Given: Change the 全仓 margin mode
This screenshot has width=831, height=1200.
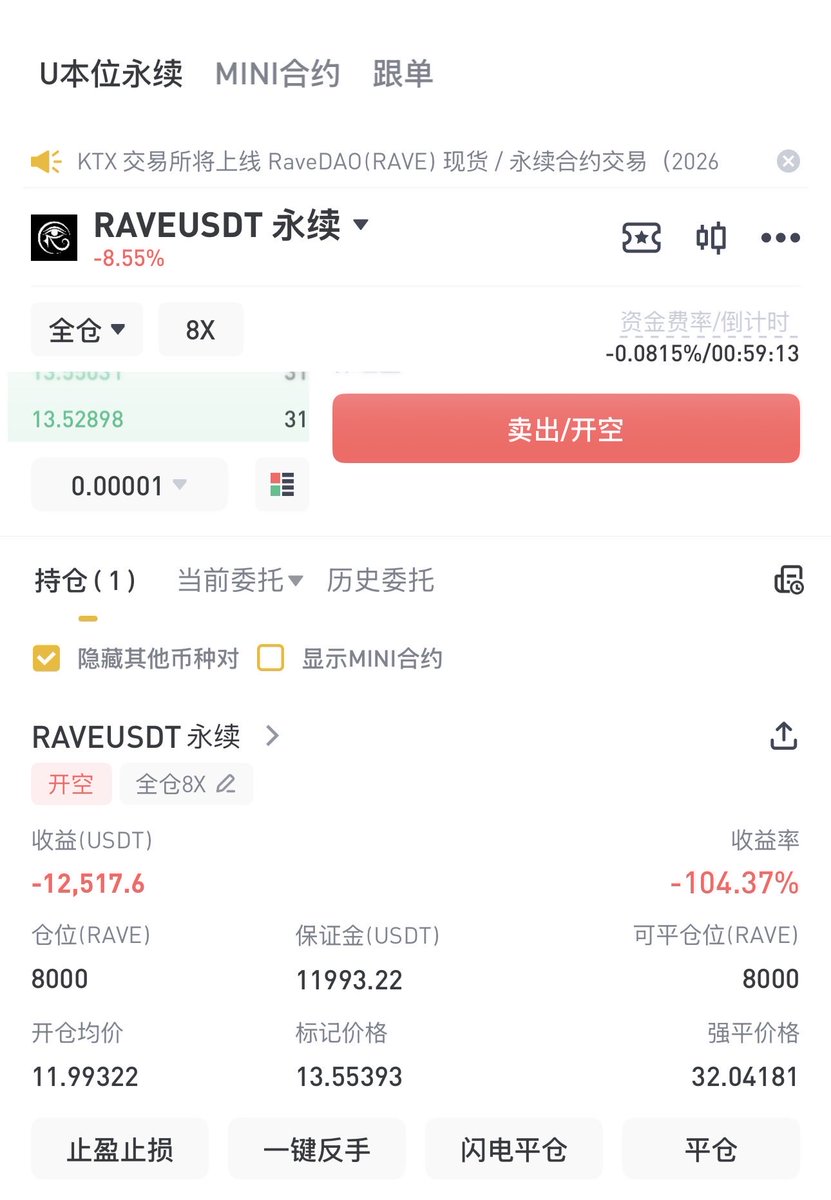Looking at the screenshot, I should click(x=87, y=330).
